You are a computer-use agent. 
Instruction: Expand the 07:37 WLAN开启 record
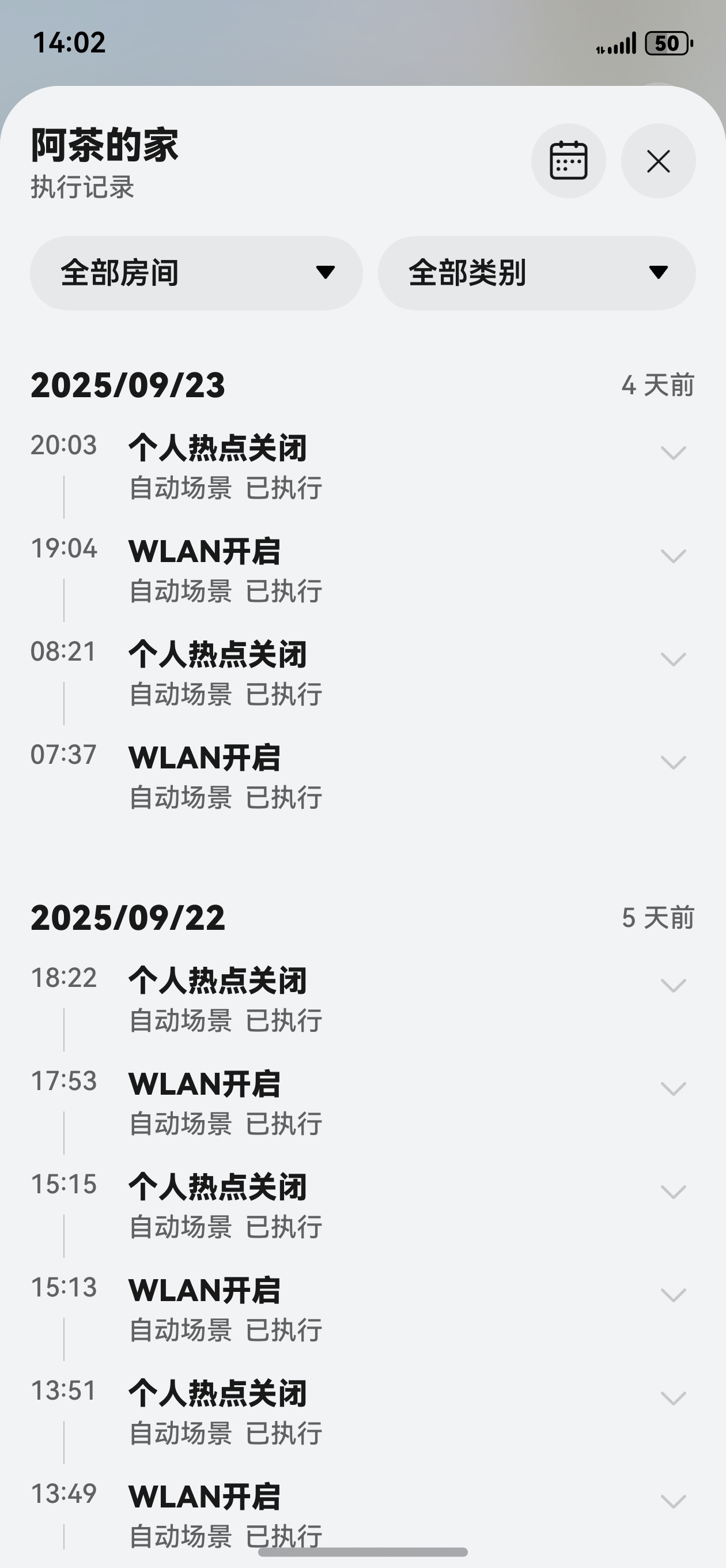point(673,762)
